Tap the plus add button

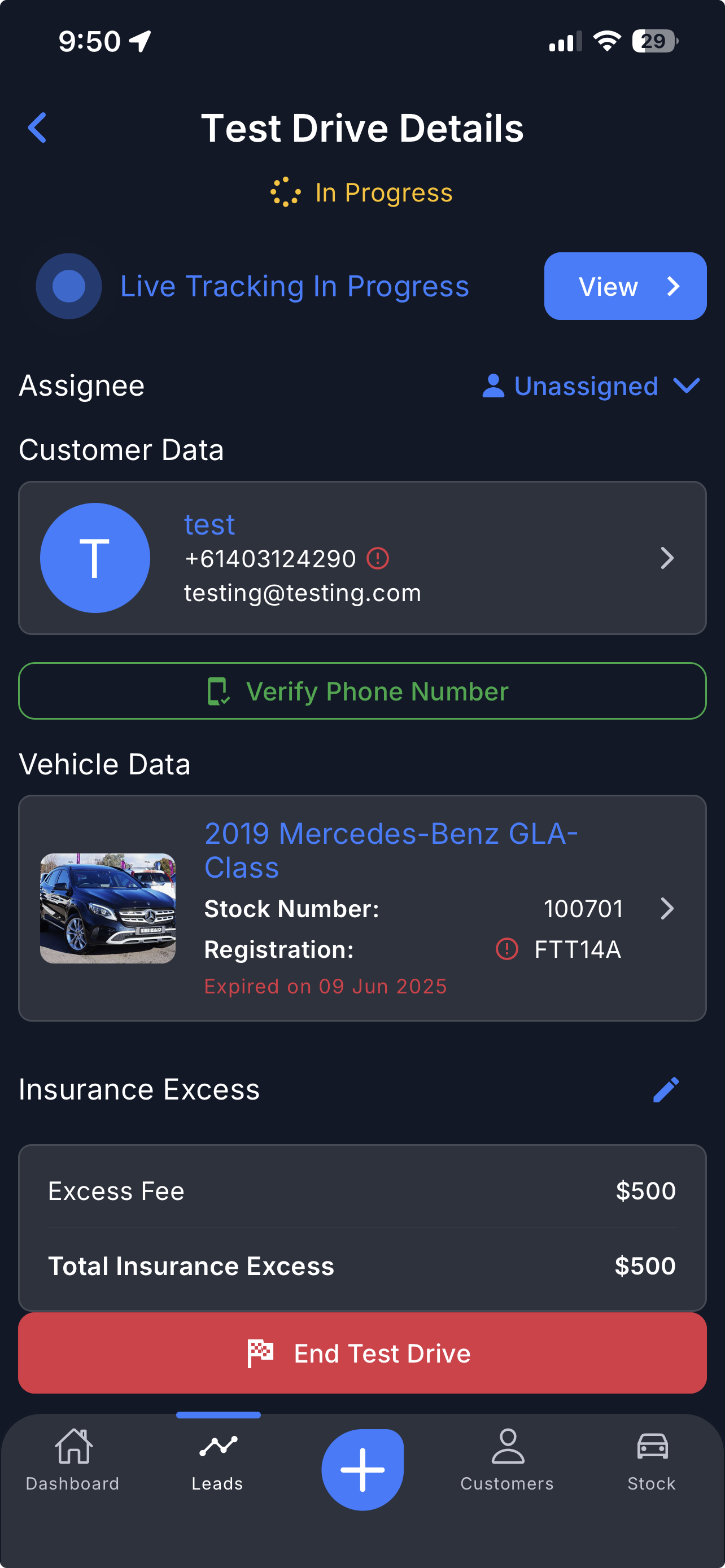click(362, 1469)
